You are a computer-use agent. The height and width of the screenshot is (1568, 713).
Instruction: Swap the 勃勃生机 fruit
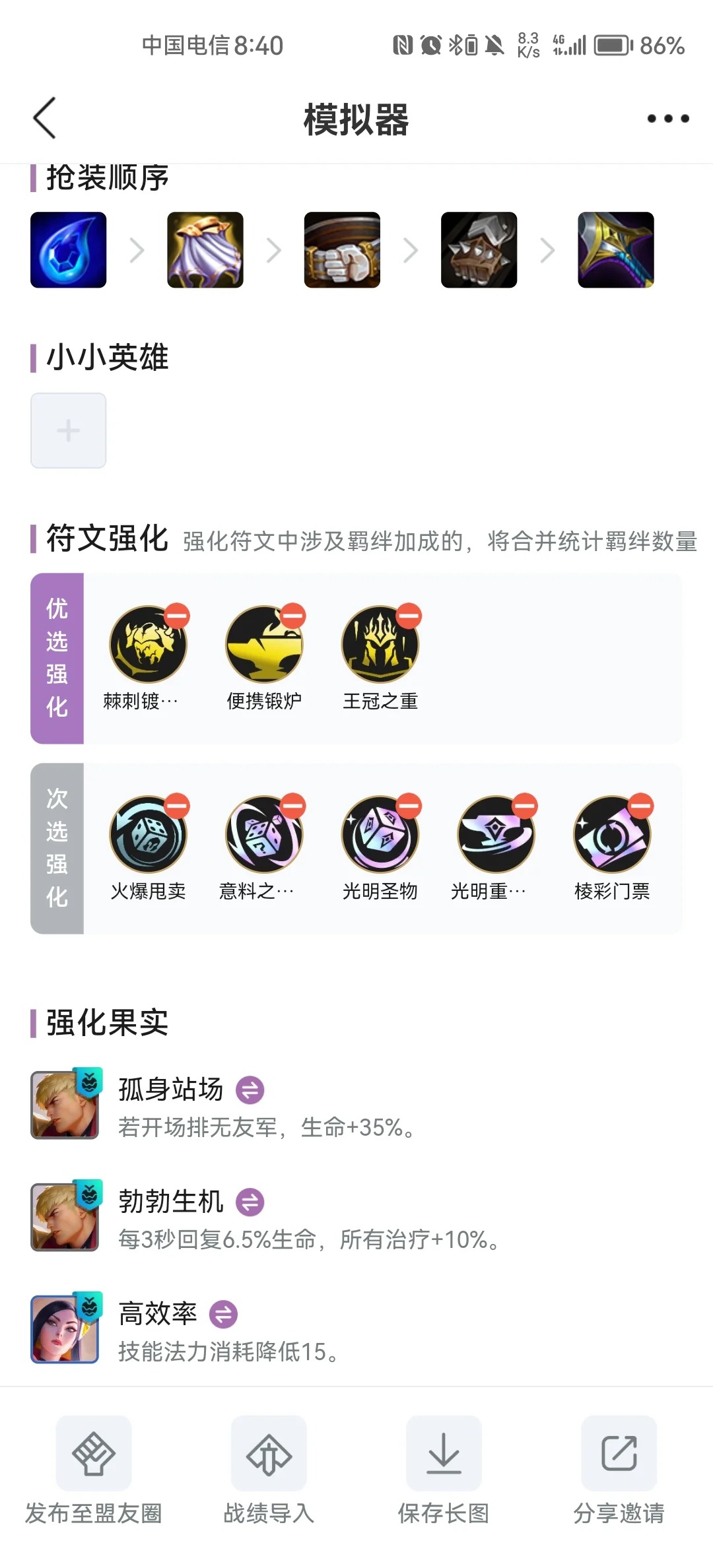250,1202
